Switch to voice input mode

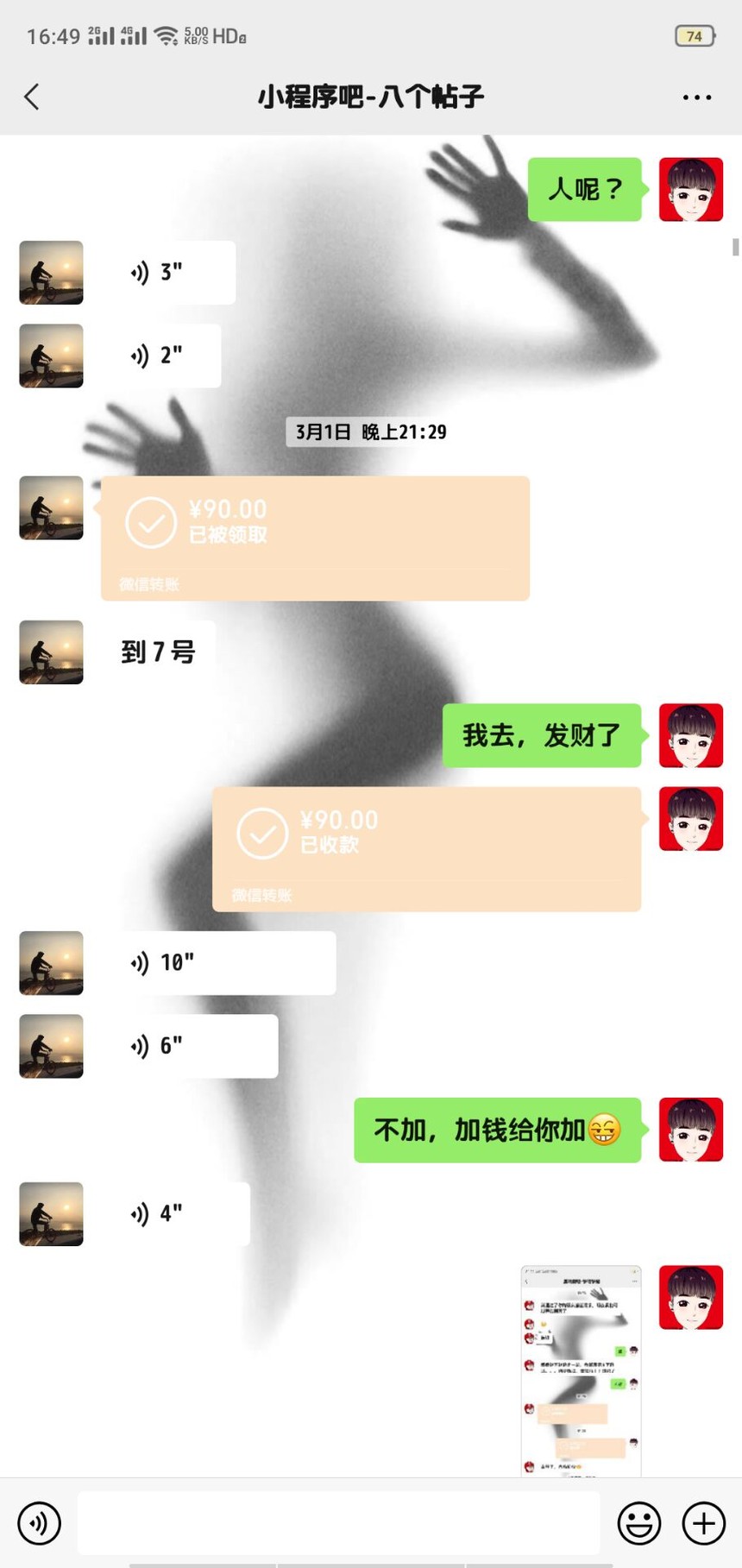coord(40,1523)
